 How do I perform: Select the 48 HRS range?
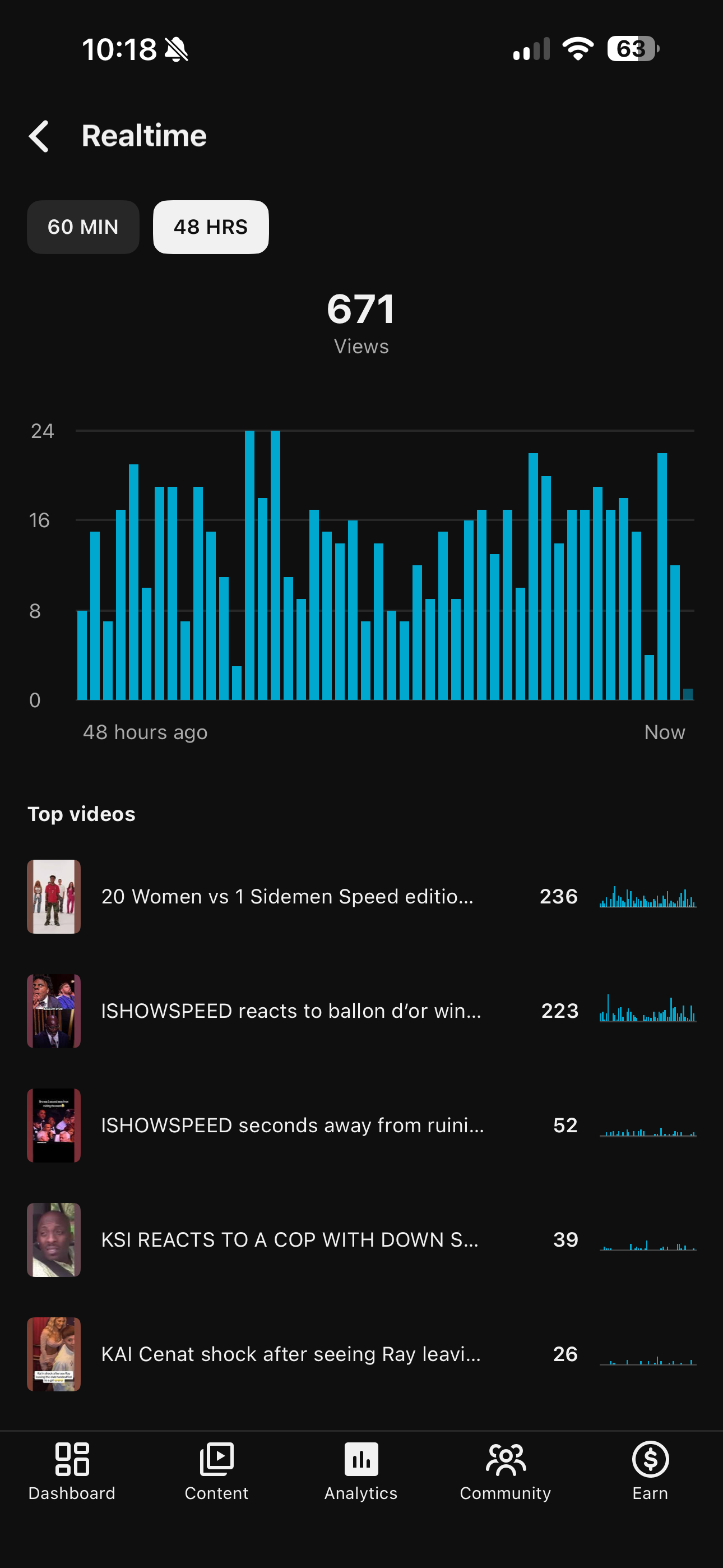tap(211, 227)
